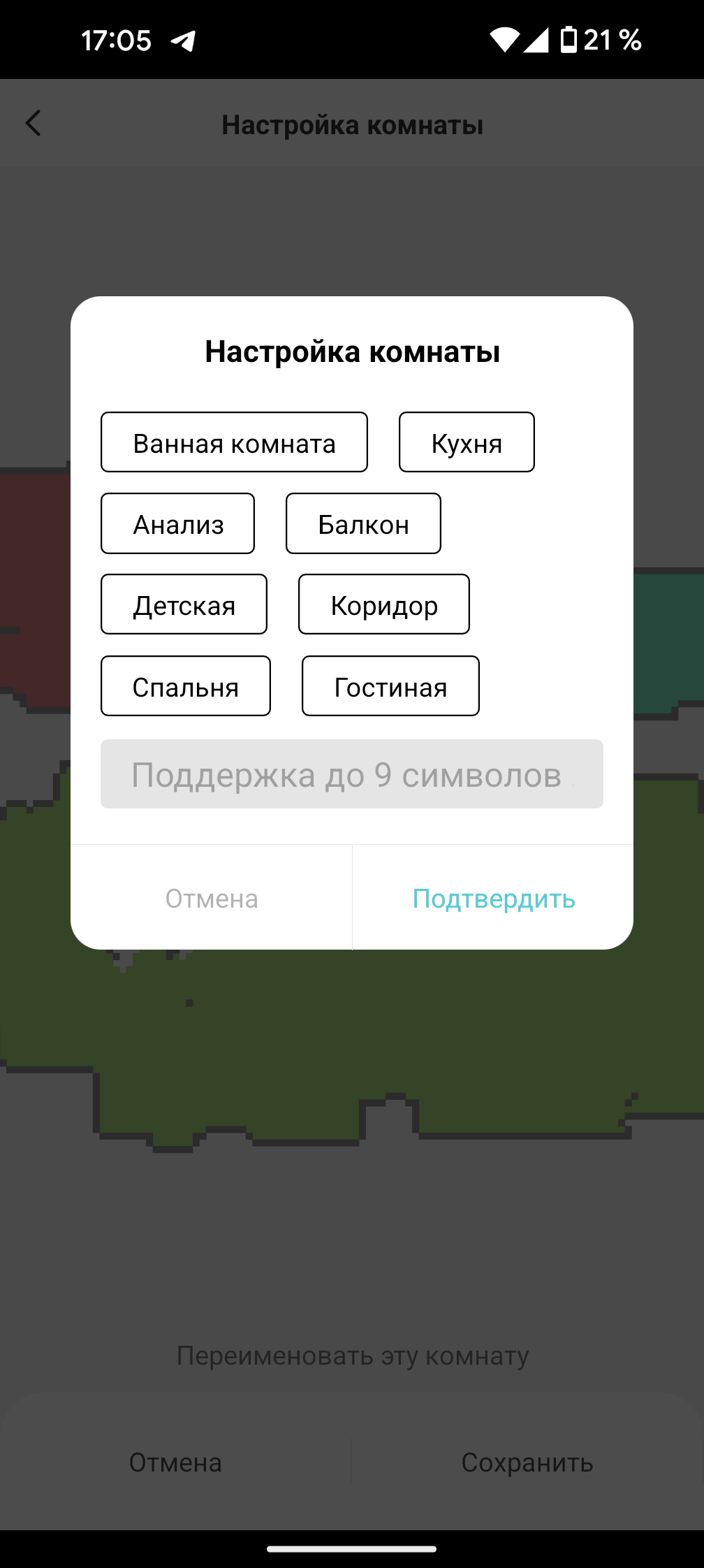The image size is (704, 1568).
Task: Pick the Анализ name chip
Action: pyautogui.click(x=177, y=523)
